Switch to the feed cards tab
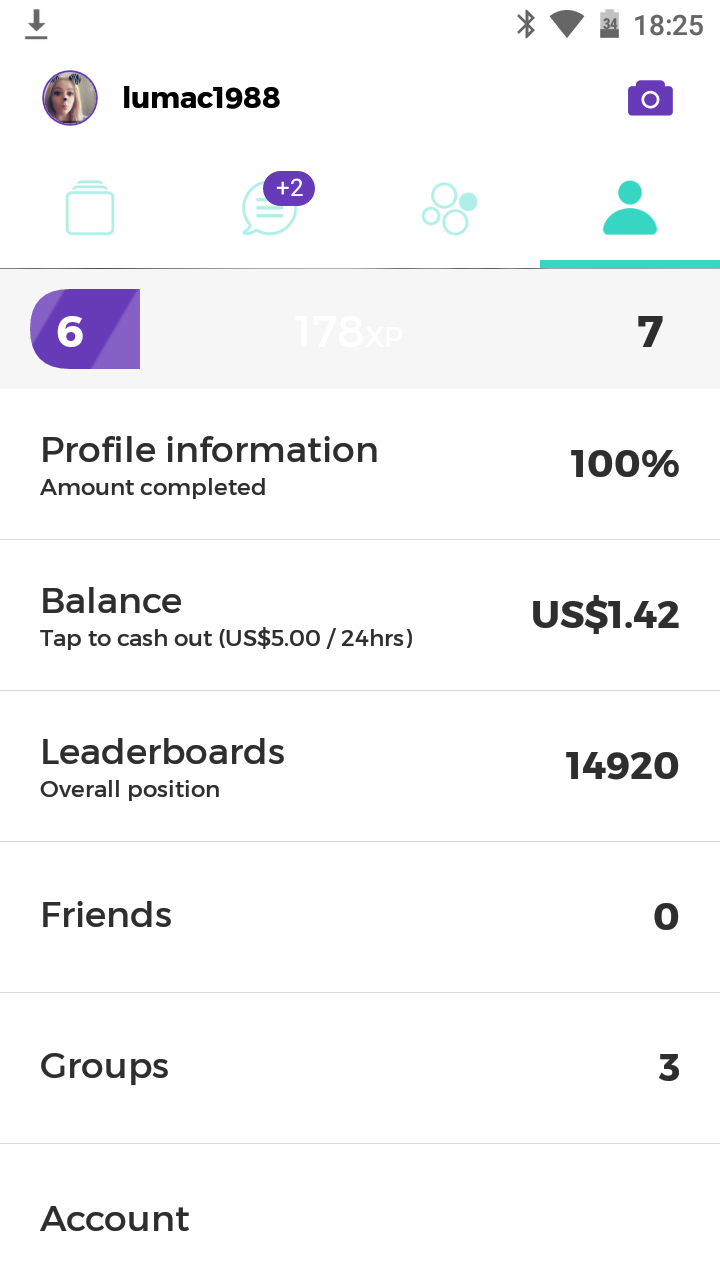The width and height of the screenshot is (720, 1280). [90, 208]
